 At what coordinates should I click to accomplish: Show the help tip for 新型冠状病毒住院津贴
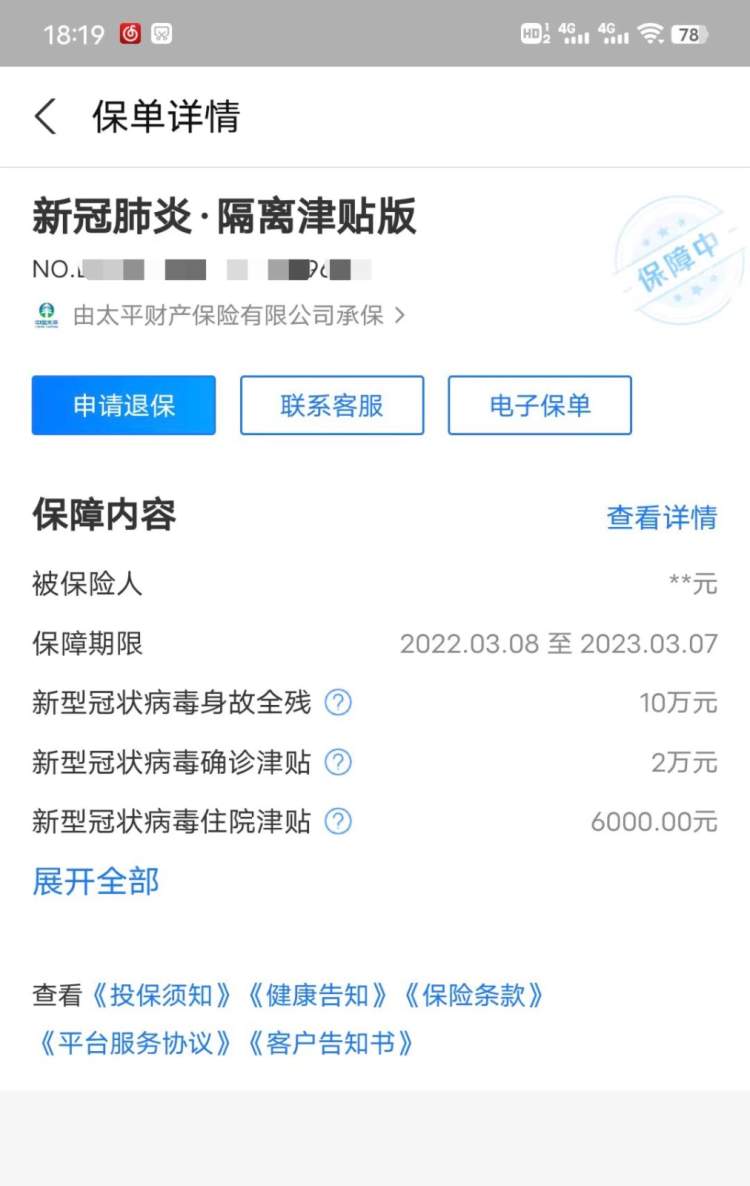pos(339,822)
